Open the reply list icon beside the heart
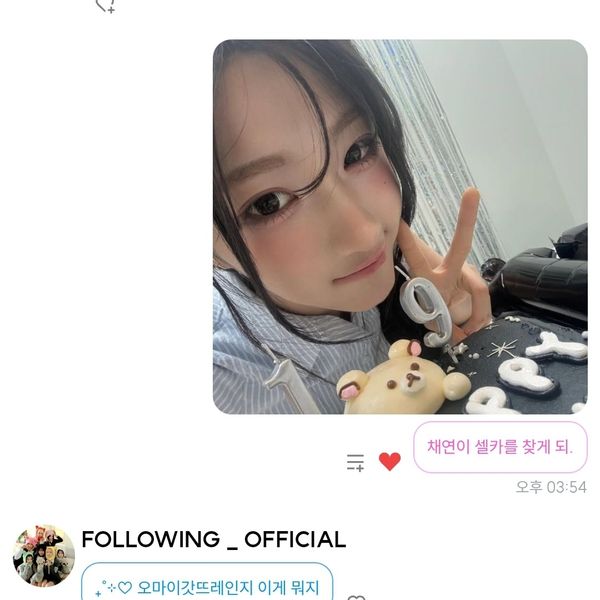 tap(355, 462)
